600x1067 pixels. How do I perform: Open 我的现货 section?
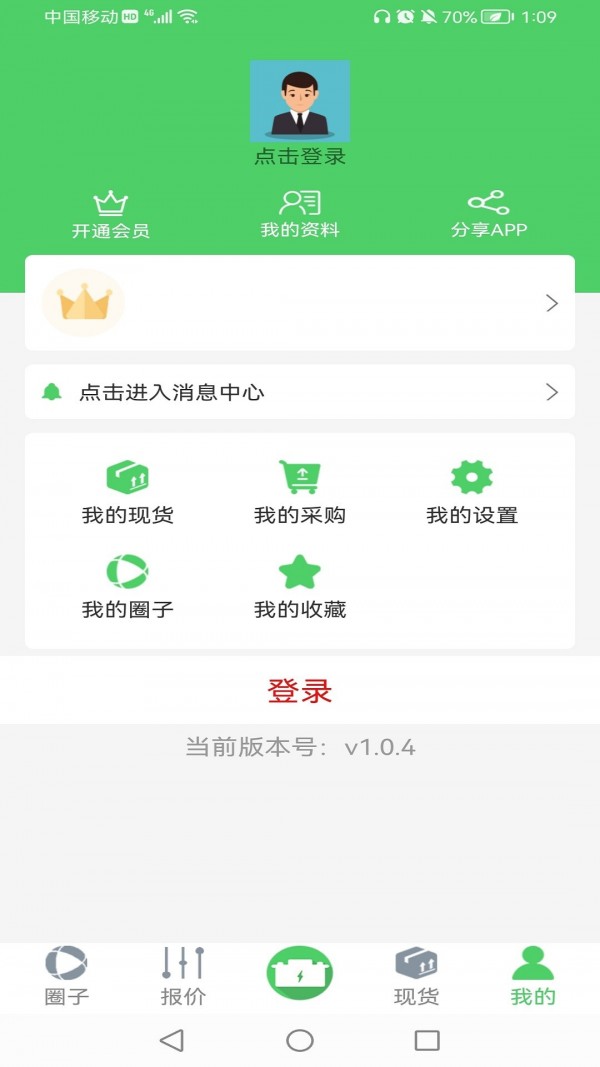pyautogui.click(x=127, y=493)
